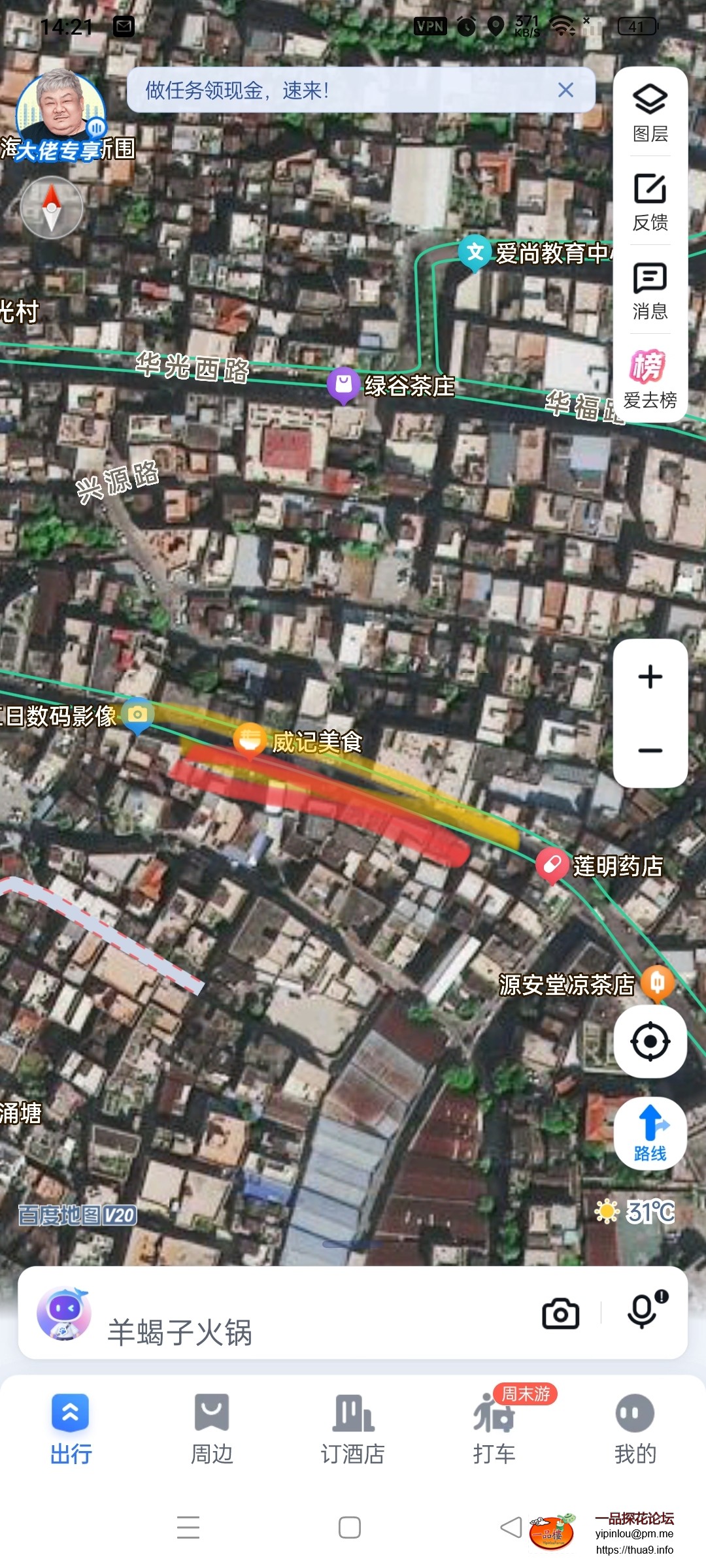Open camera search in the search bar
The image size is (706, 1568).
(560, 1314)
